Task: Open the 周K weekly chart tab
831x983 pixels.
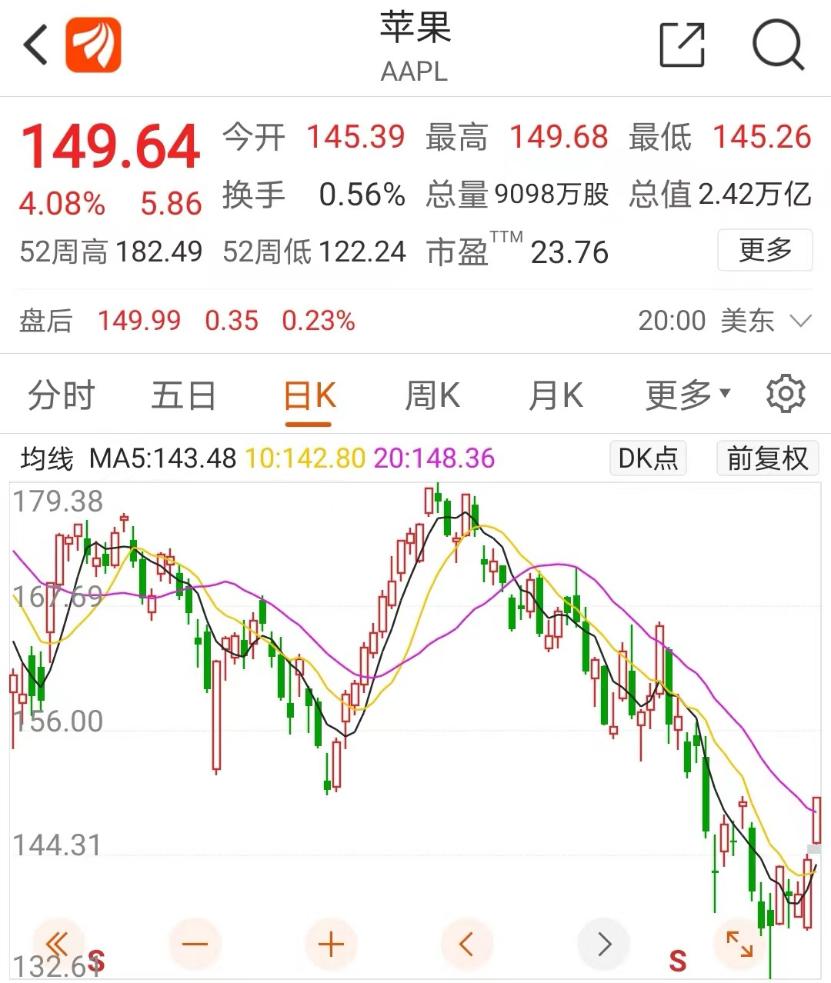Action: pos(430,394)
